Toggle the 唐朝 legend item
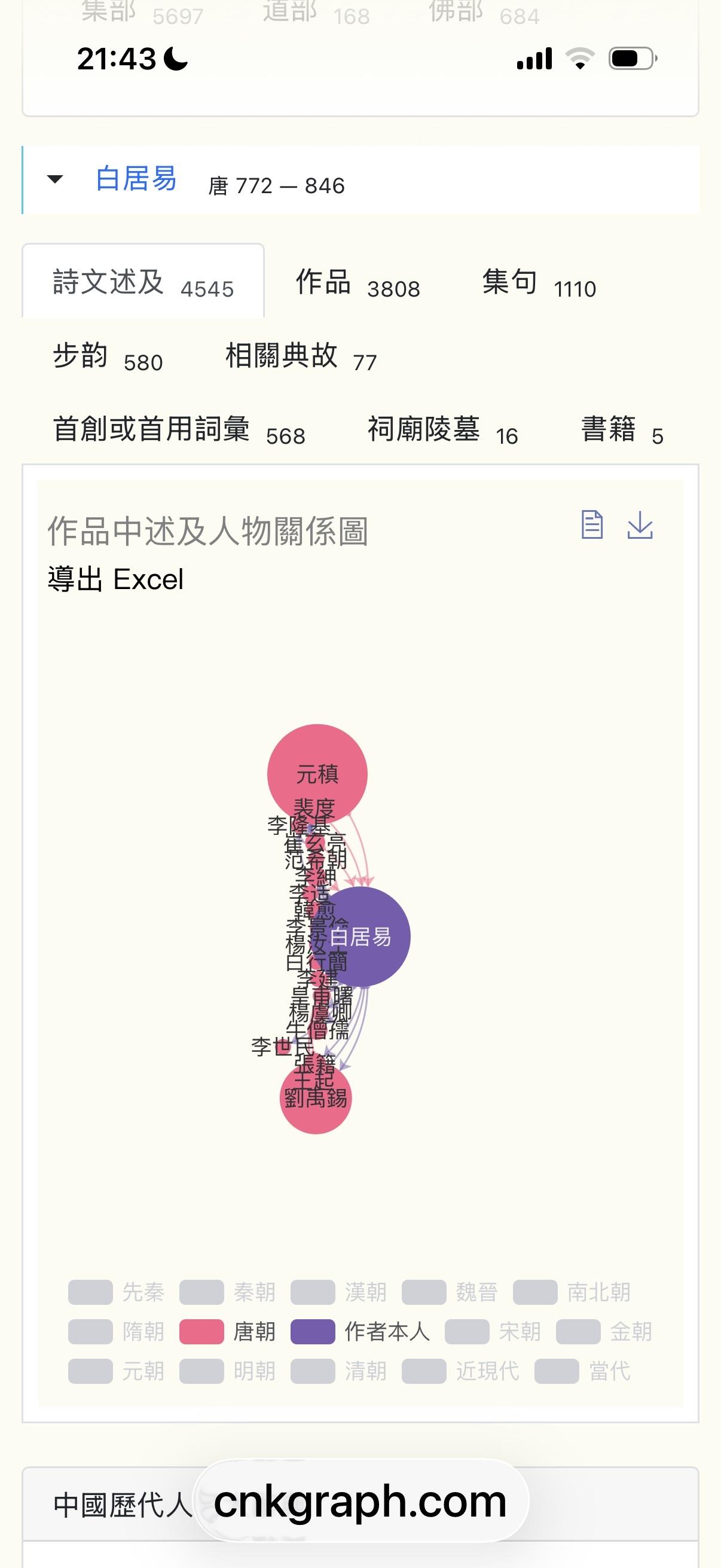The image size is (721, 1568). coord(228,1332)
